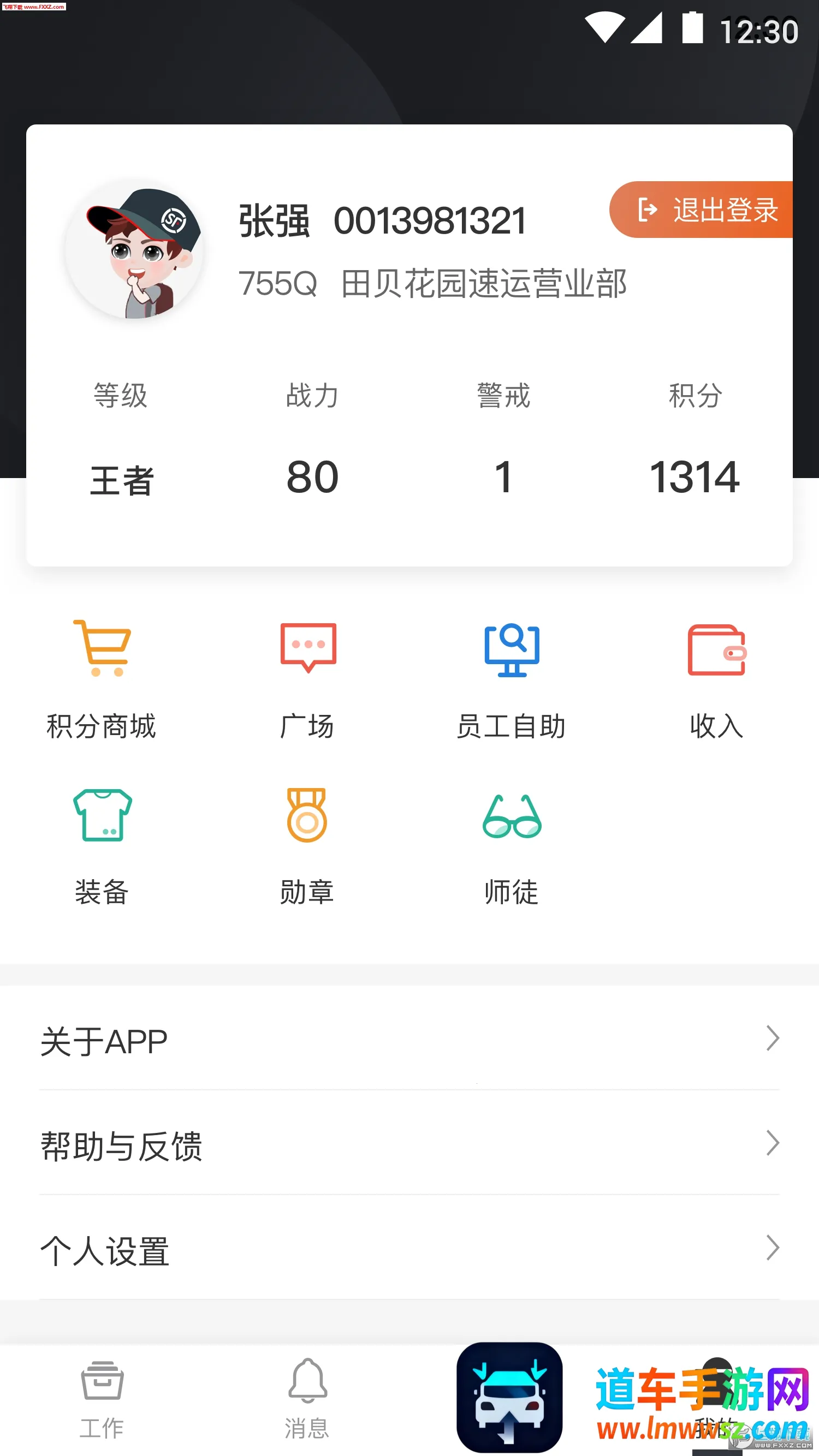This screenshot has height=1456, width=819.
Task: Tap the 退出登录 logout button
Action: coord(702,210)
